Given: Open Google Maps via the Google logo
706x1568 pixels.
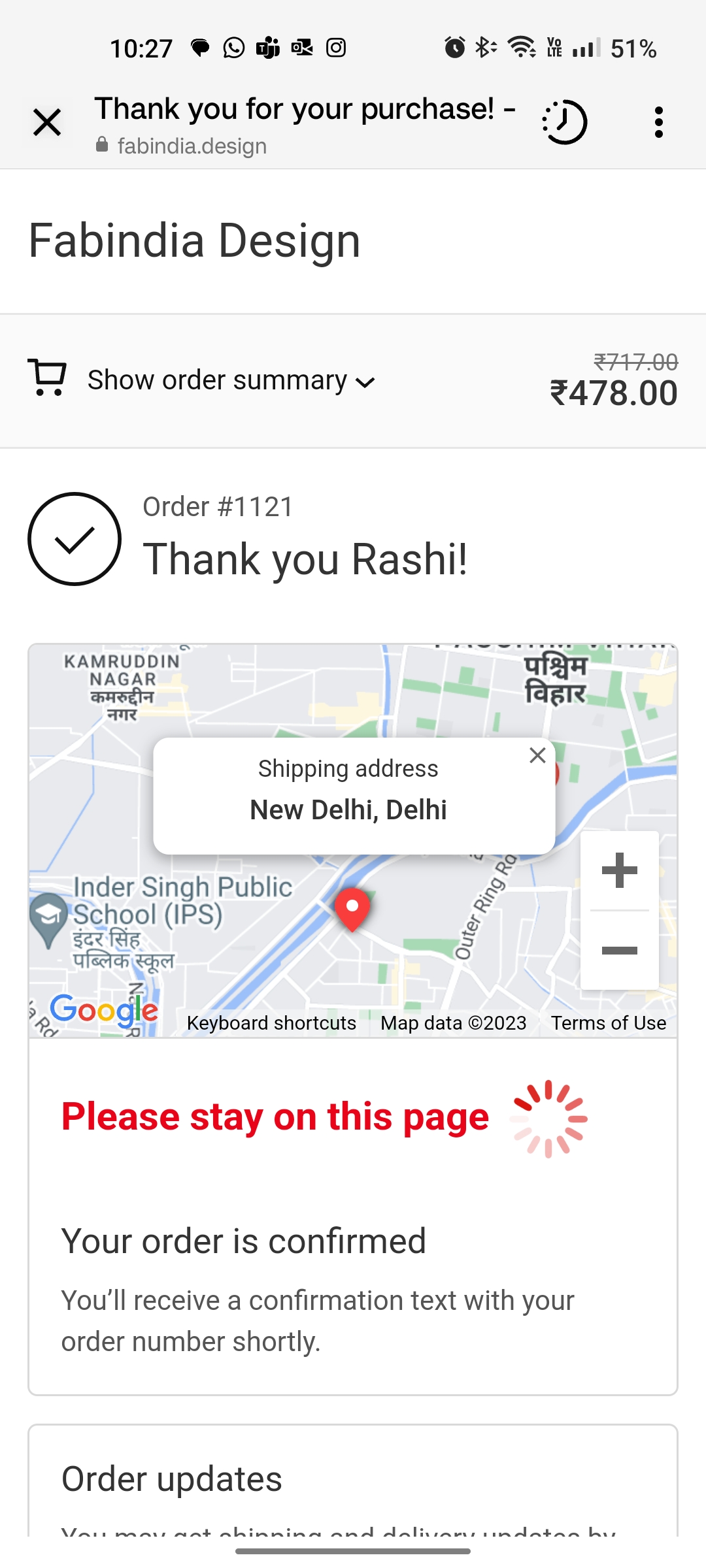Looking at the screenshot, I should click(105, 1011).
